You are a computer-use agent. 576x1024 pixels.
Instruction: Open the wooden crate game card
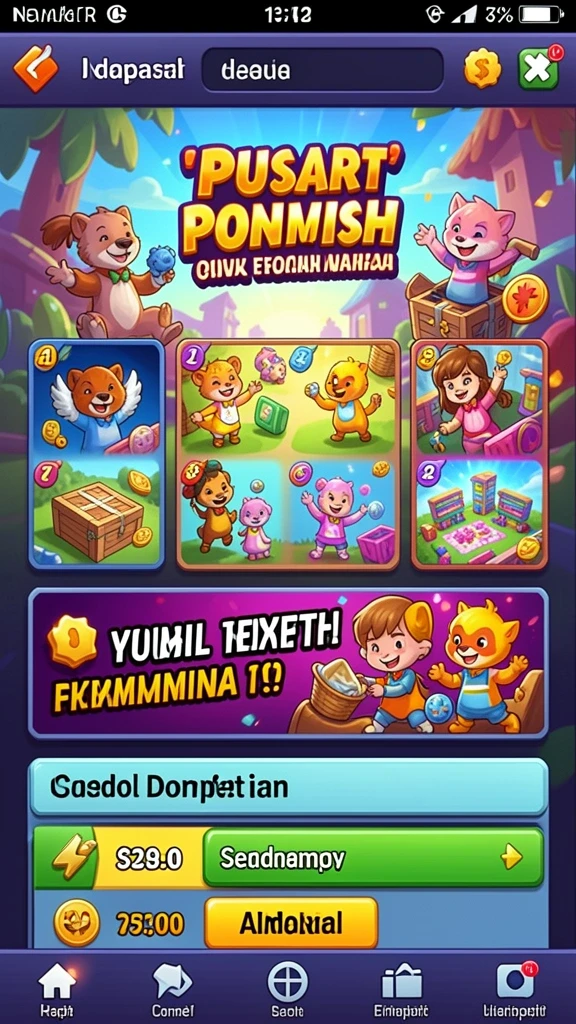[x=96, y=512]
